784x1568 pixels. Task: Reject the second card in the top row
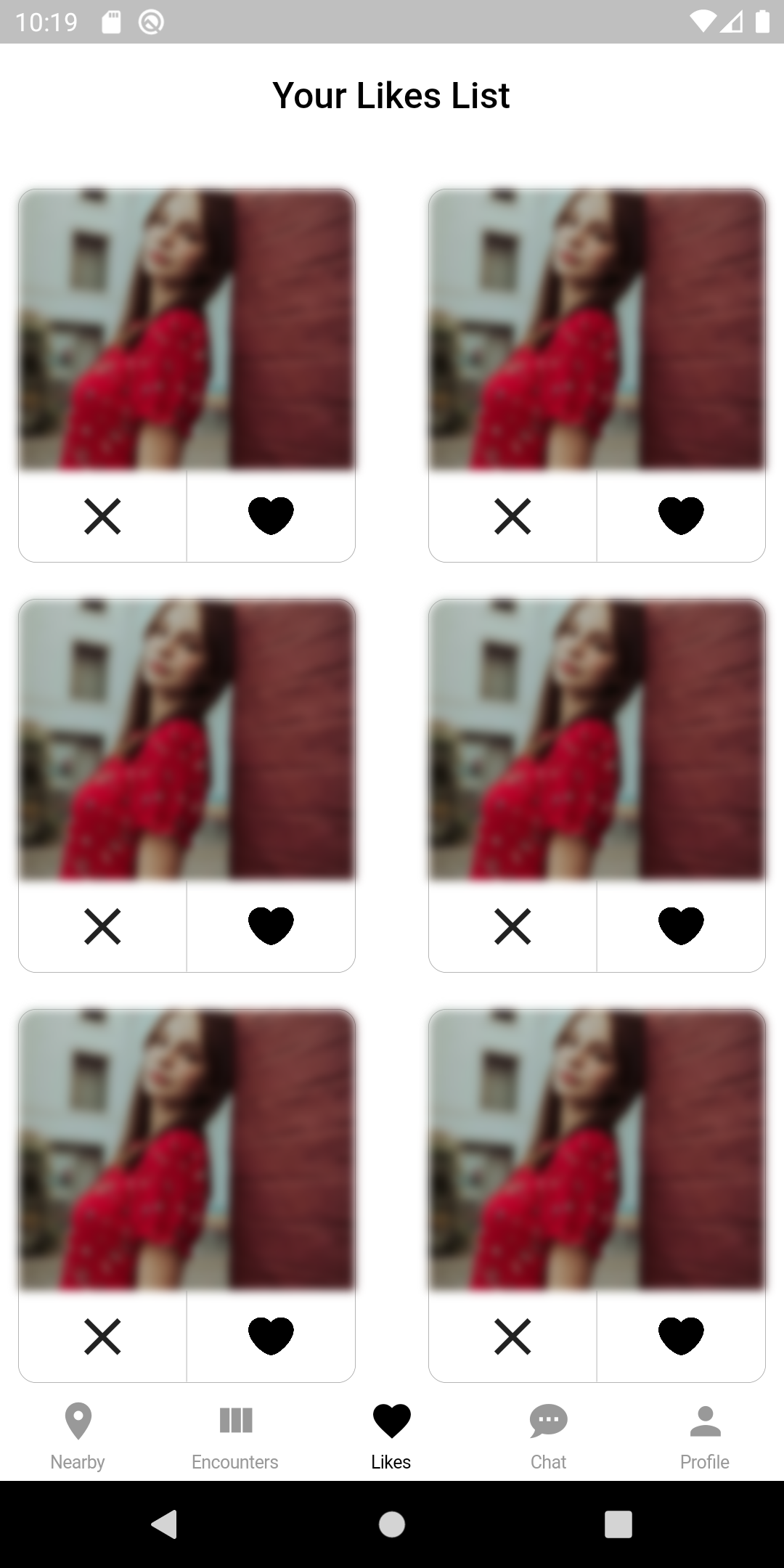tap(513, 516)
